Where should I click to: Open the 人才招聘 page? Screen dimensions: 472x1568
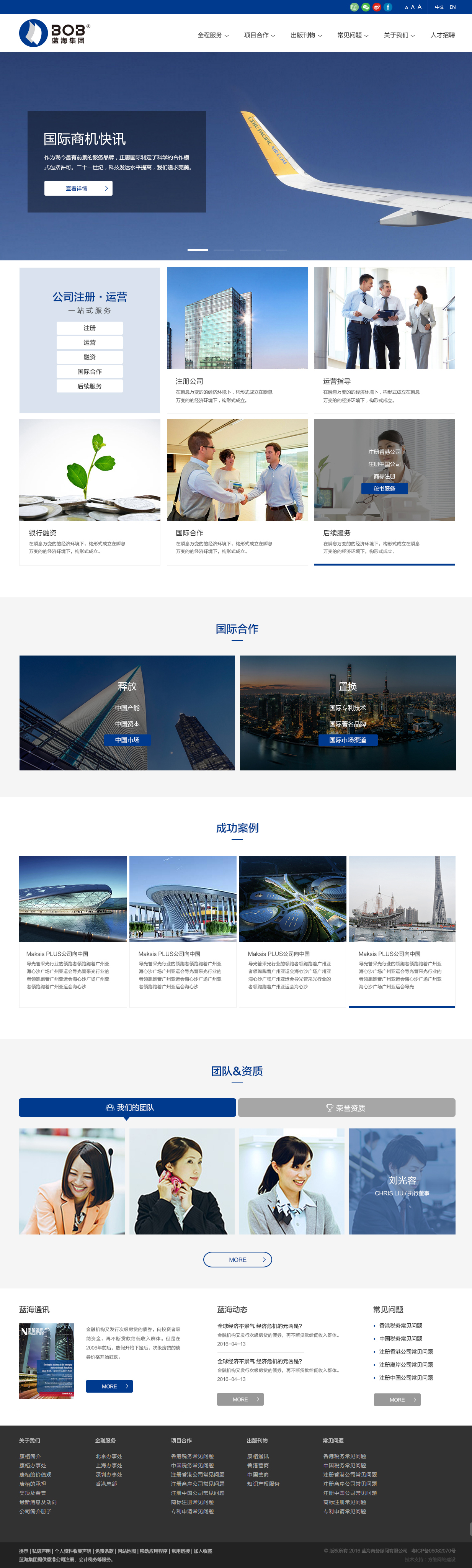(x=442, y=35)
